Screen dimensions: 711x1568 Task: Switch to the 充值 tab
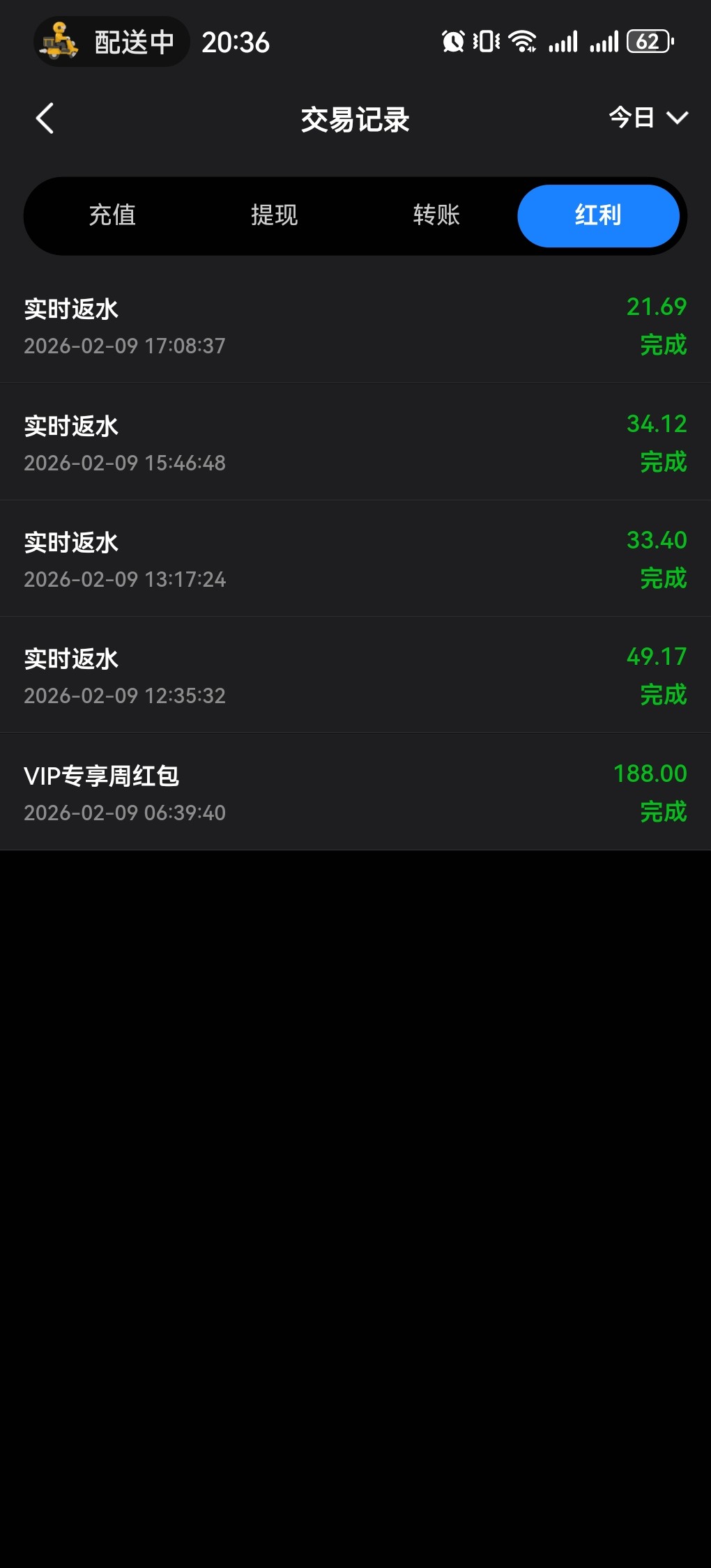pyautogui.click(x=112, y=215)
